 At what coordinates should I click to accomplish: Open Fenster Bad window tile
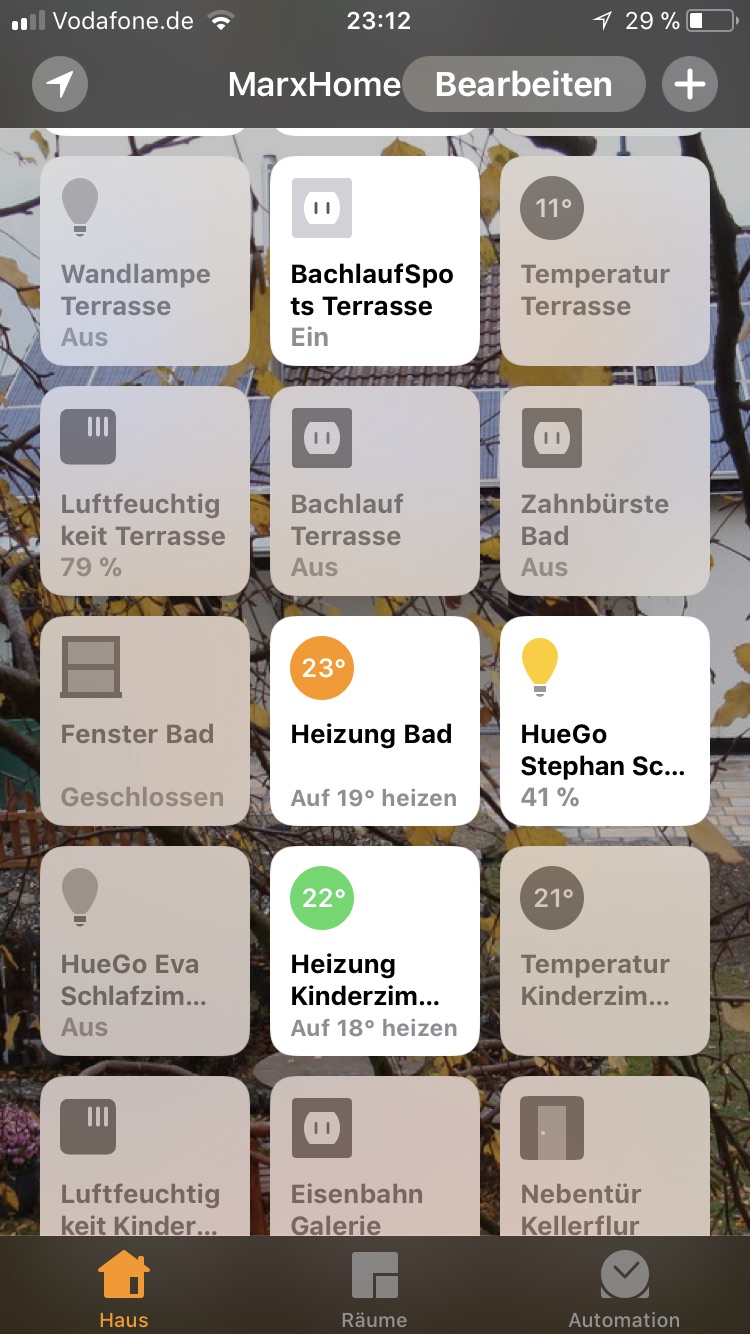145,721
